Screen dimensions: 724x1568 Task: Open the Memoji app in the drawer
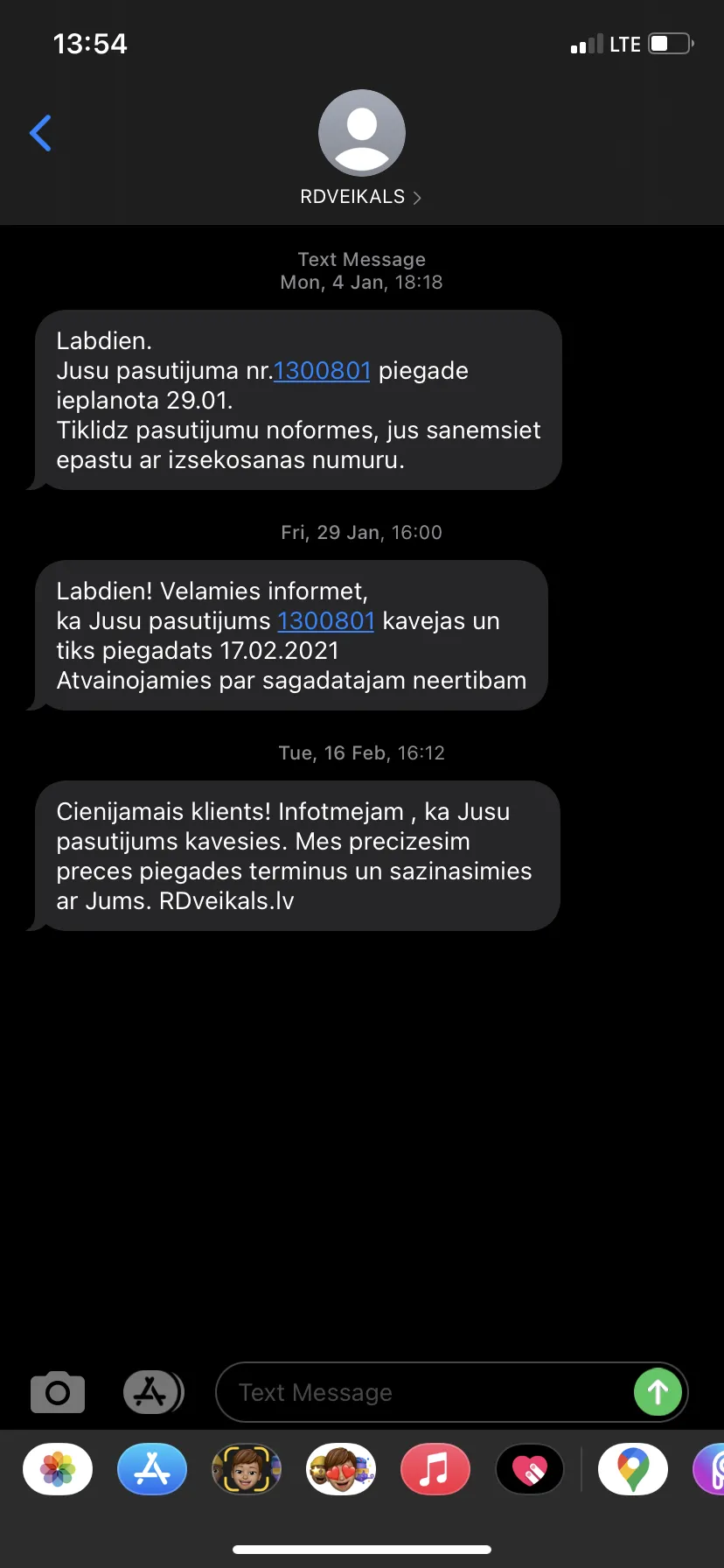click(247, 1469)
